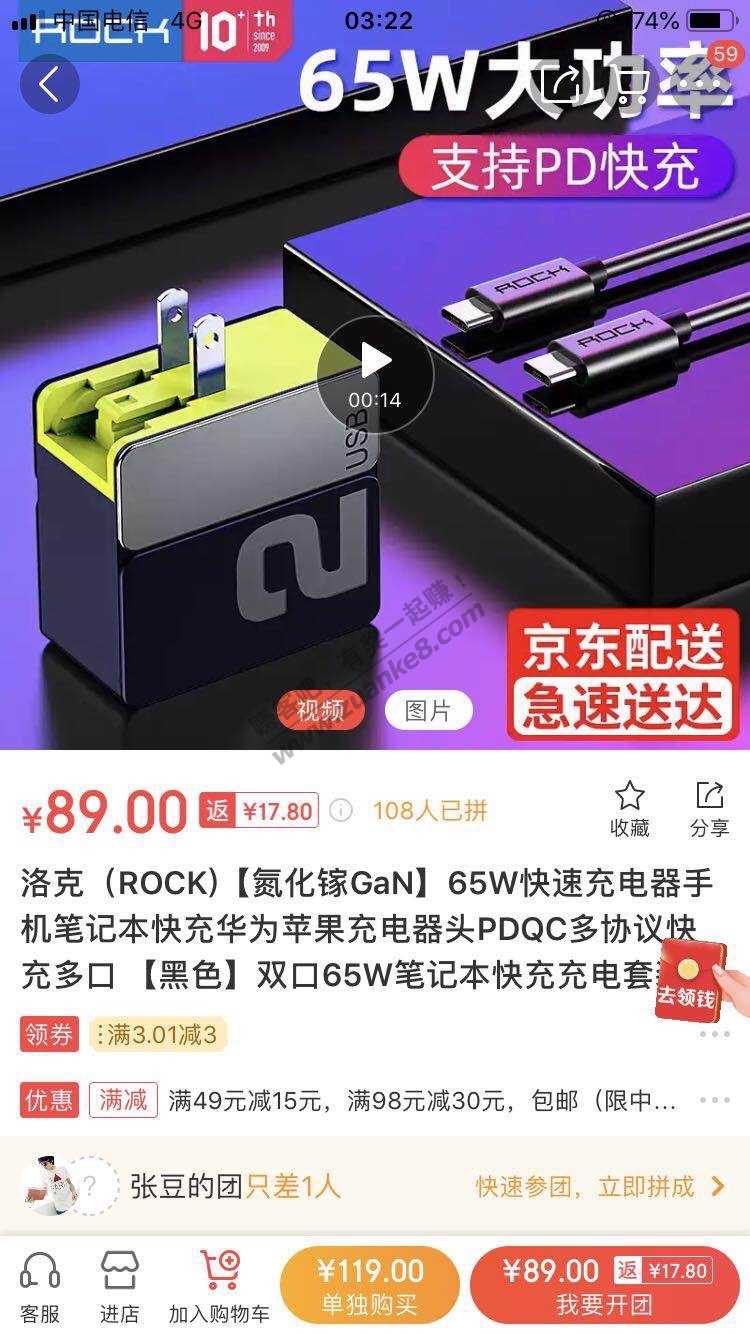Start a group buy with 我要开团
The height and width of the screenshot is (1334, 750).
[605, 1287]
